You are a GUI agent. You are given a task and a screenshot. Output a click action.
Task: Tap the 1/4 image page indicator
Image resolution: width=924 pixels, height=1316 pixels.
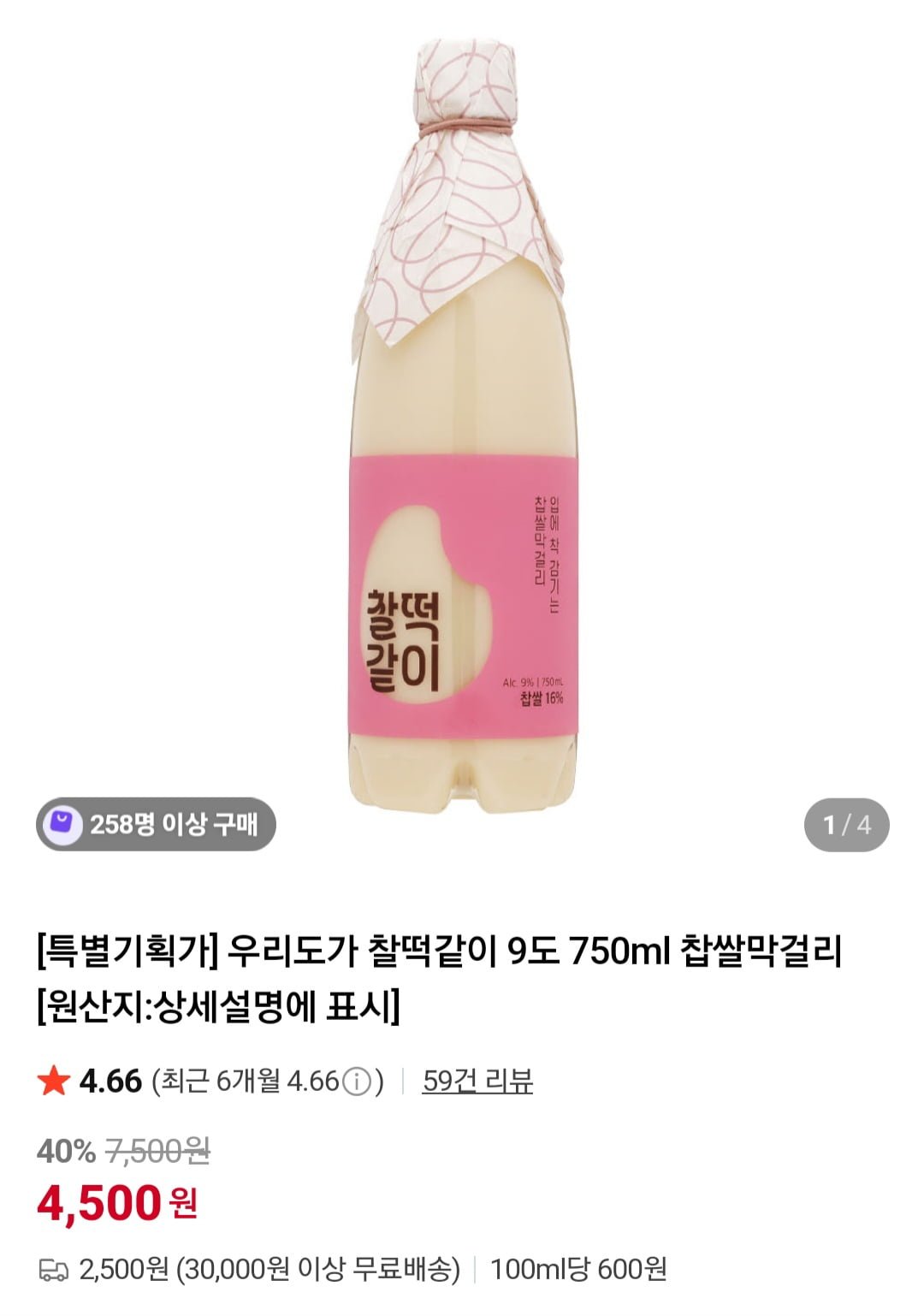pyautogui.click(x=846, y=825)
